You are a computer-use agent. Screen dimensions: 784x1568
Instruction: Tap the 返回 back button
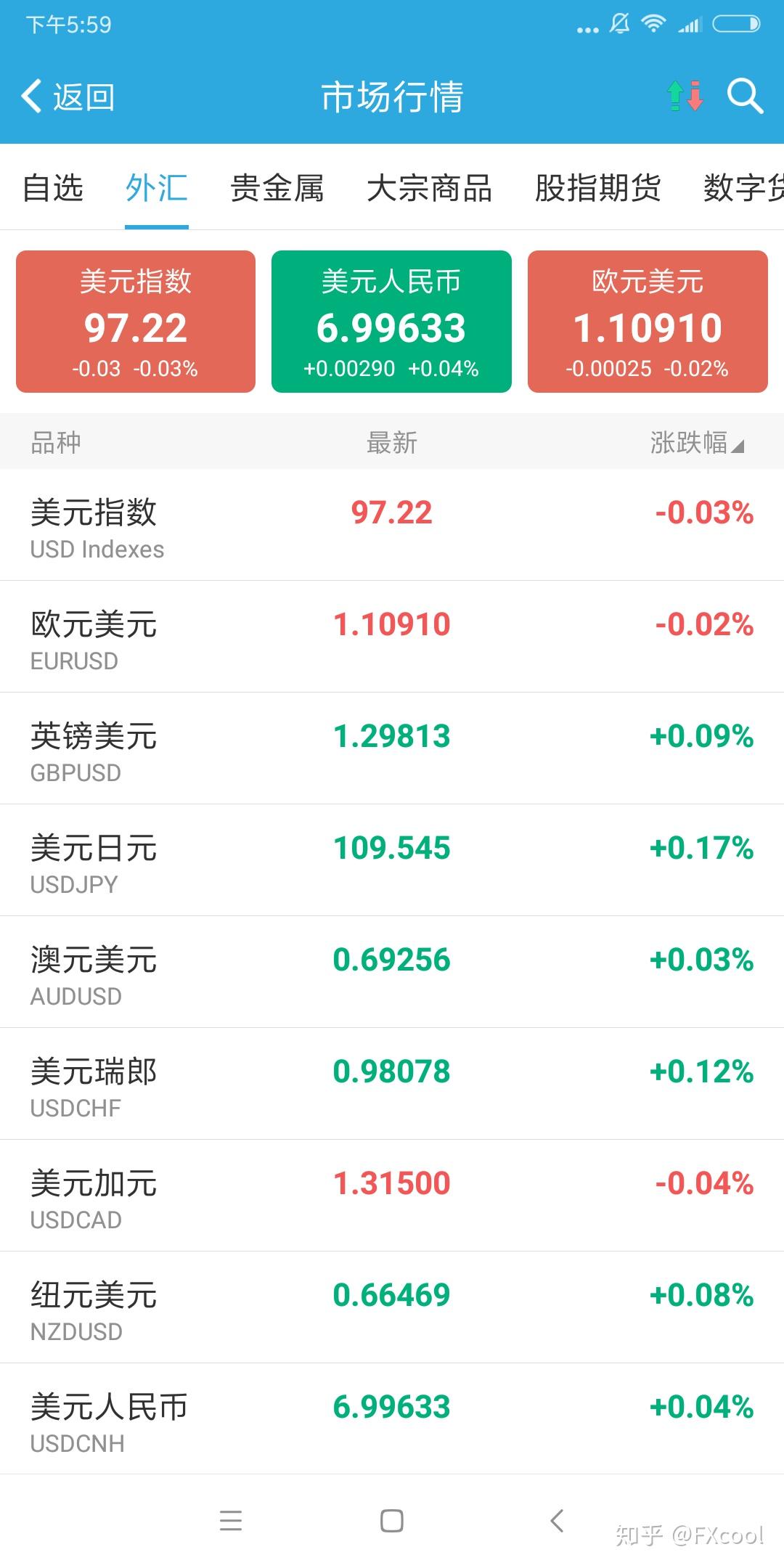(68, 97)
